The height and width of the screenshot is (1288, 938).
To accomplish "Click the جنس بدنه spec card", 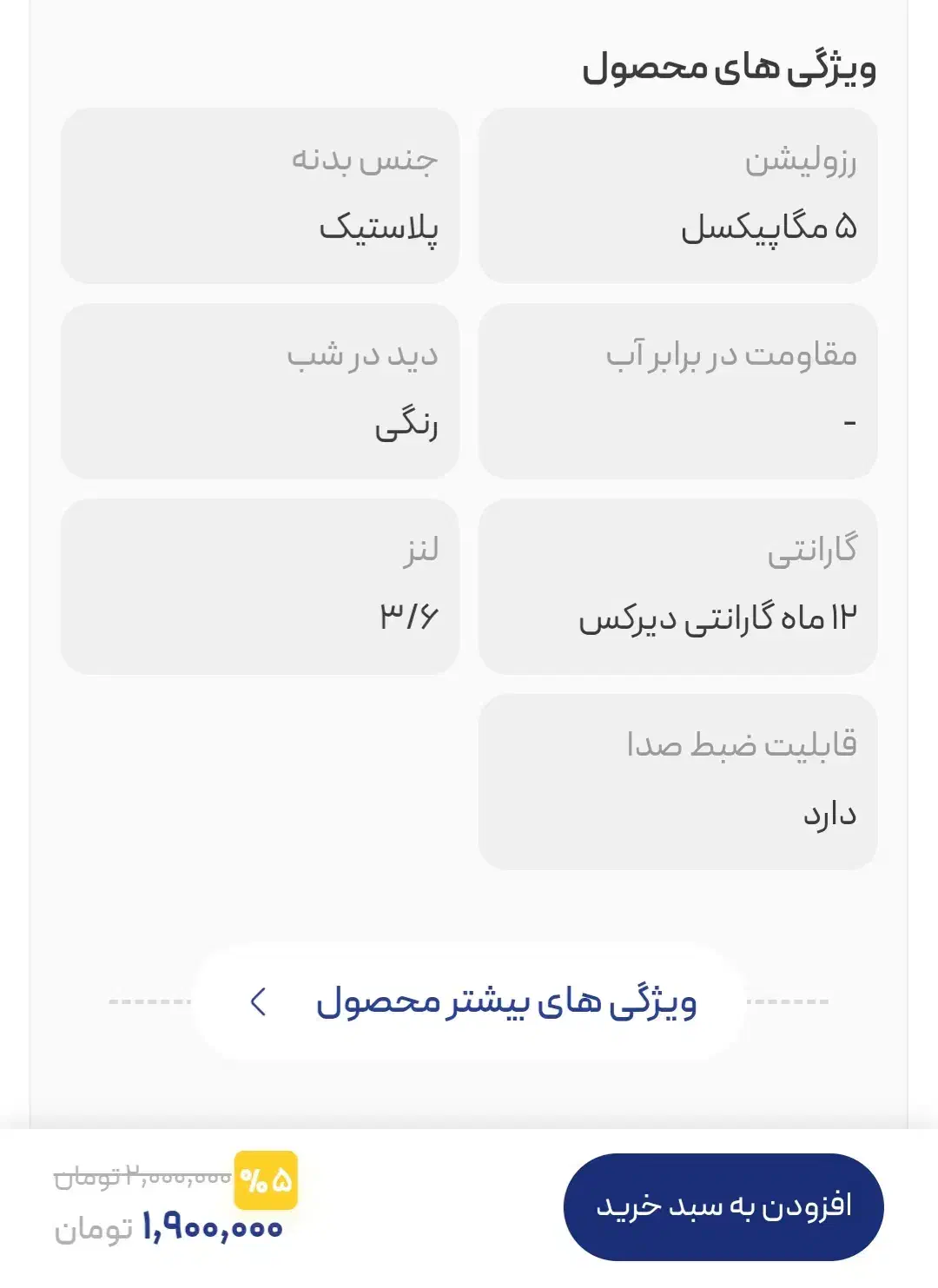I will click(x=261, y=195).
